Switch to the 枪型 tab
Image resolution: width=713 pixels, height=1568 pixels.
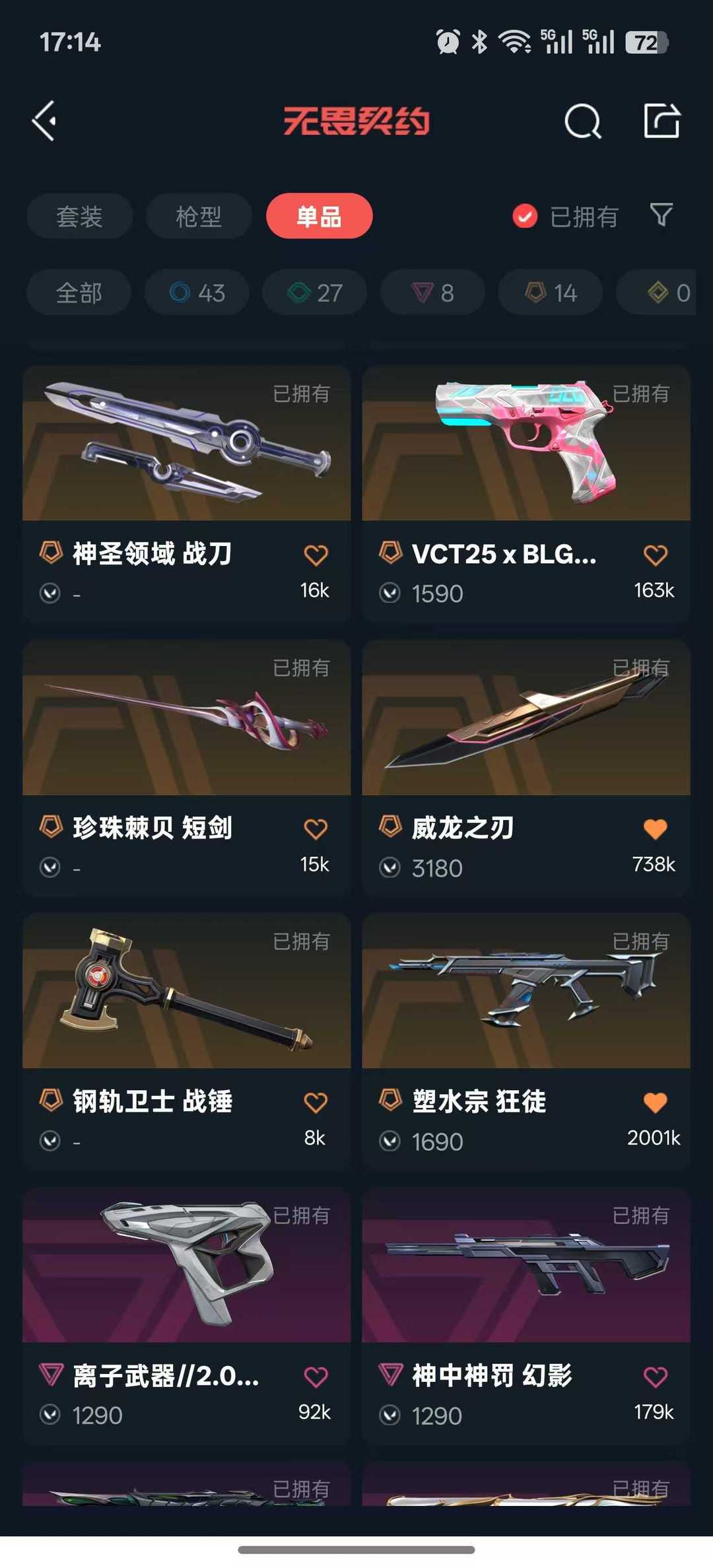coord(198,216)
